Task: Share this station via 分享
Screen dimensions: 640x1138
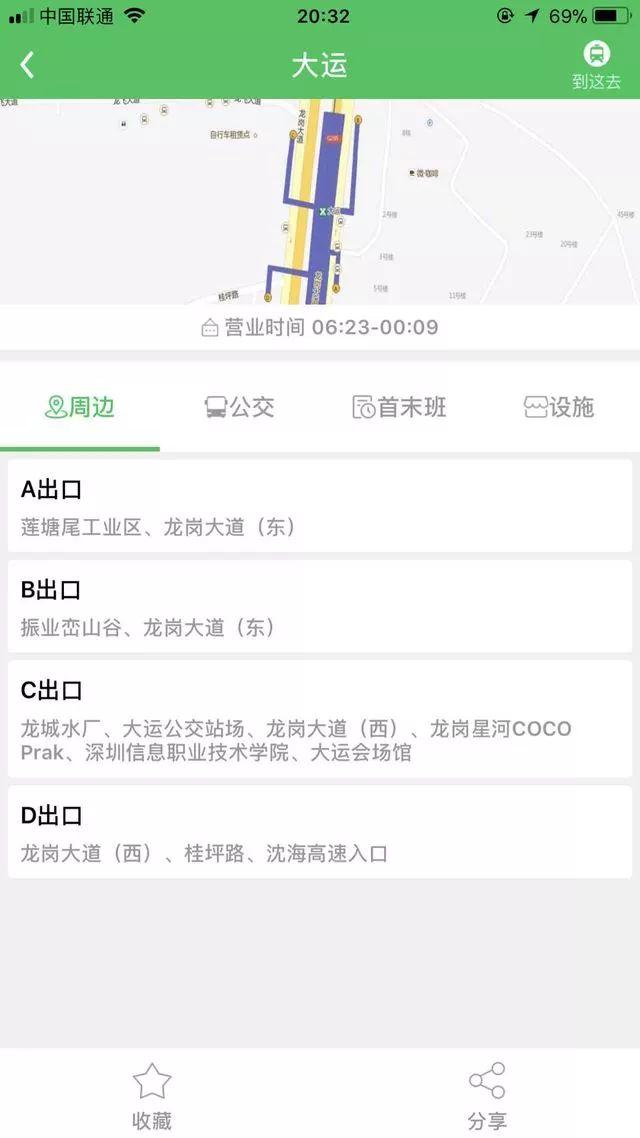Action: [x=487, y=1095]
